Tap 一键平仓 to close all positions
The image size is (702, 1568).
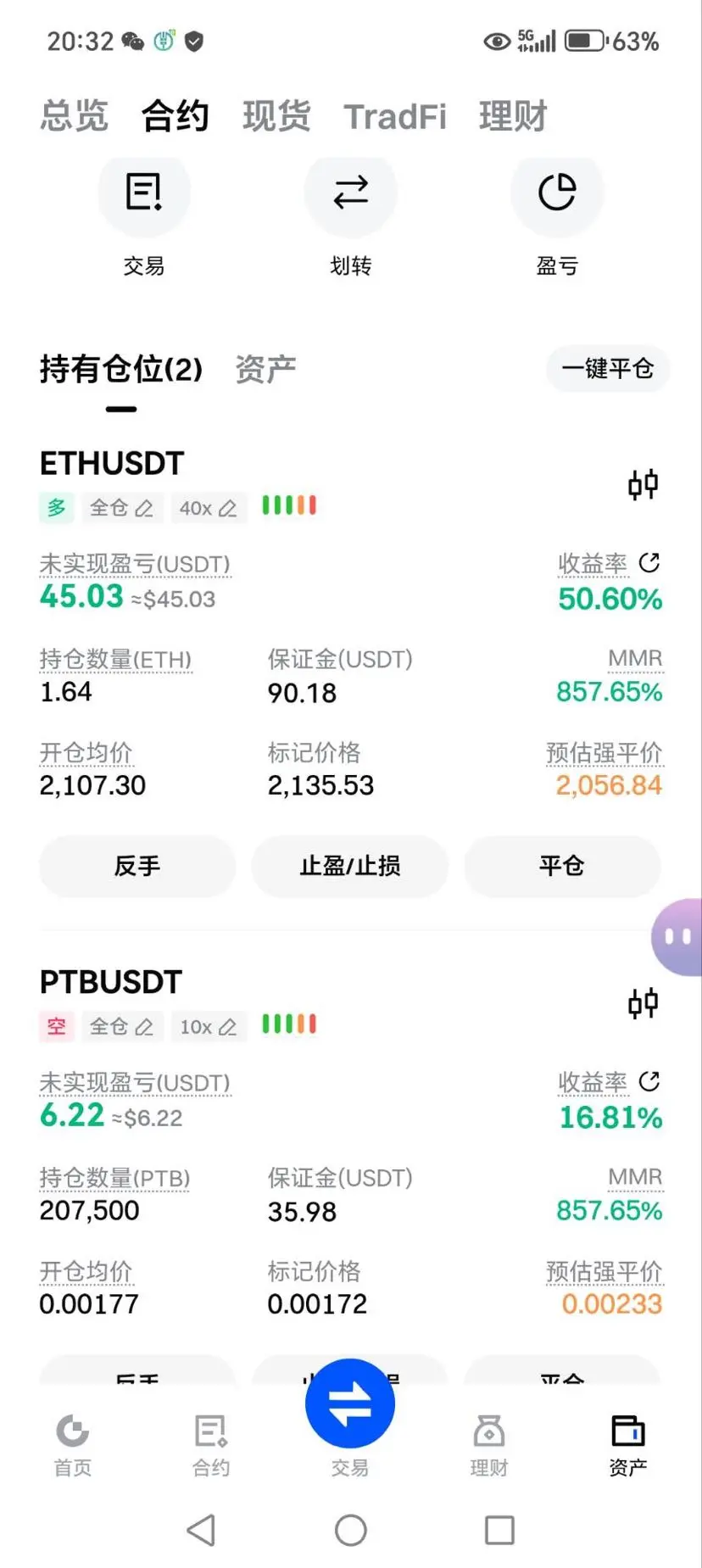tap(608, 369)
